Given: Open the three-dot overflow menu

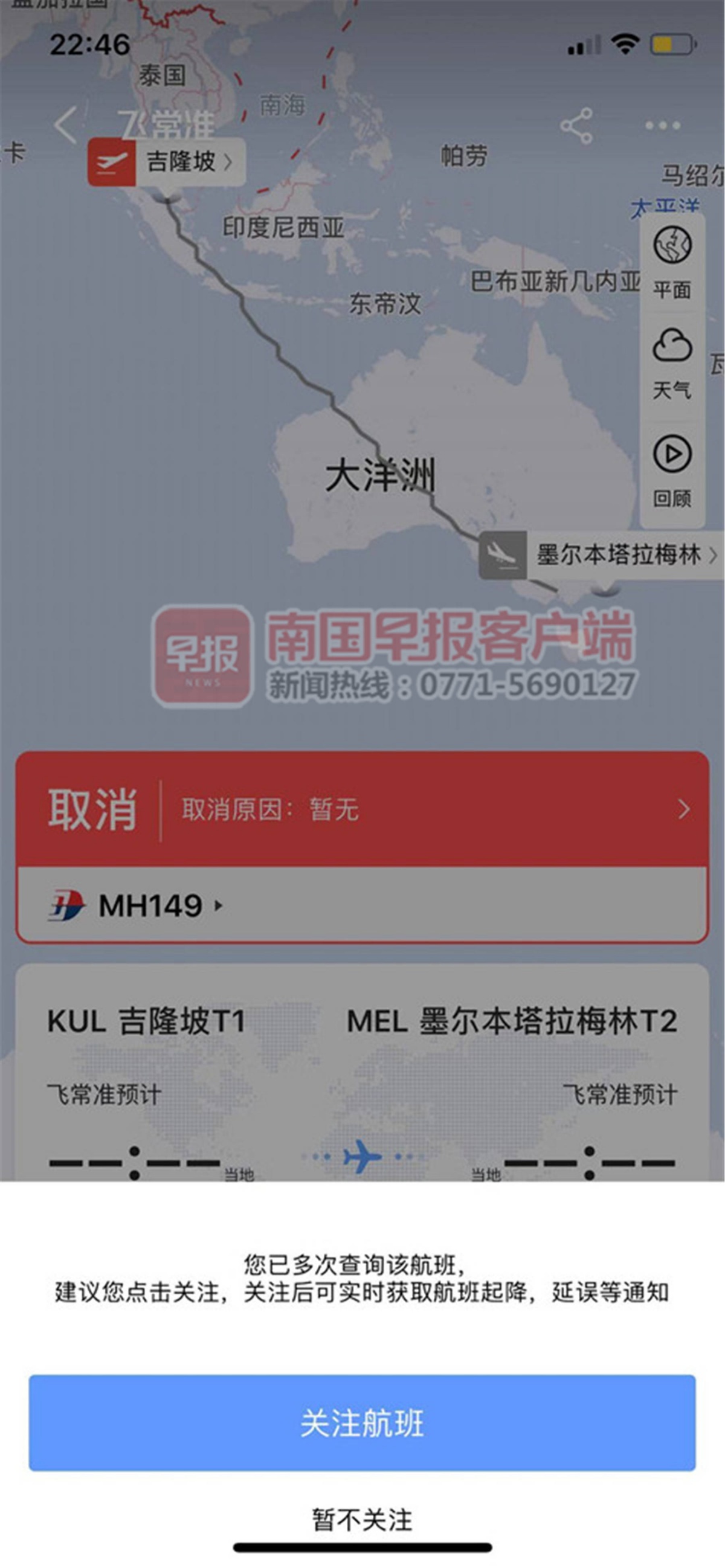Looking at the screenshot, I should [x=662, y=126].
